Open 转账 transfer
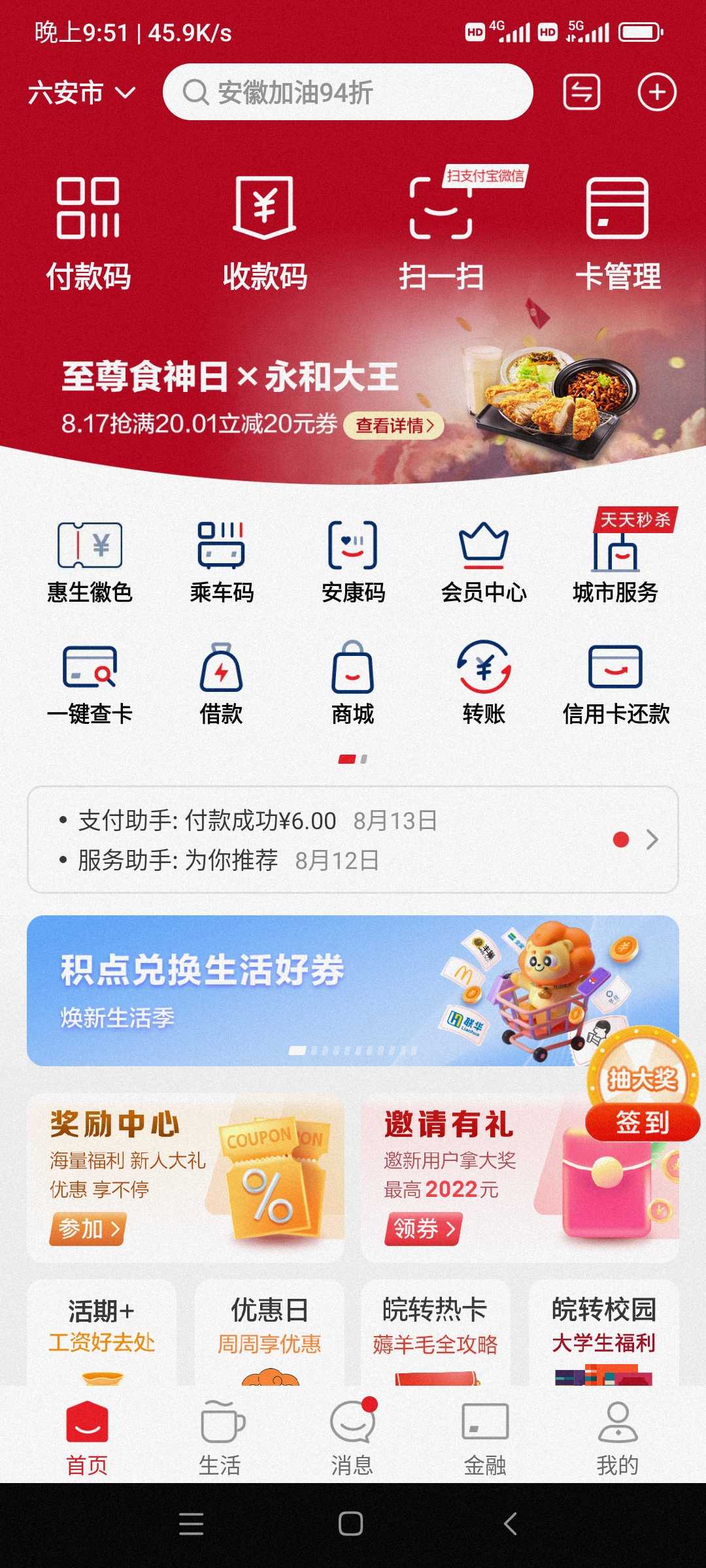Image resolution: width=706 pixels, height=1568 pixels. [484, 683]
